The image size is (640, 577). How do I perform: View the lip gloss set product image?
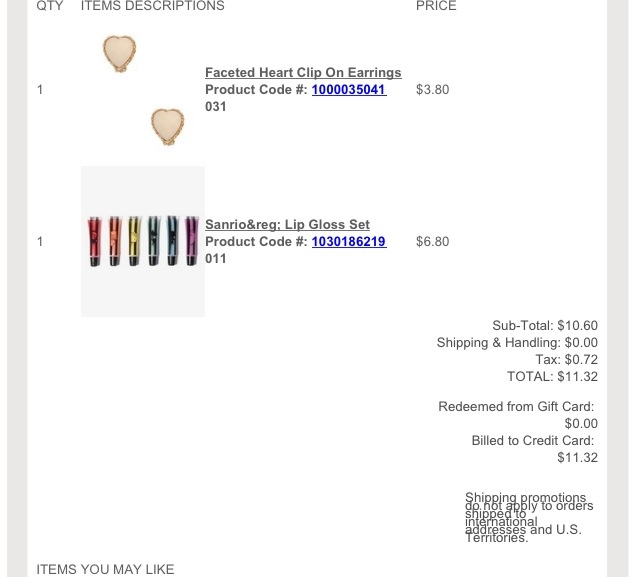[x=143, y=242]
